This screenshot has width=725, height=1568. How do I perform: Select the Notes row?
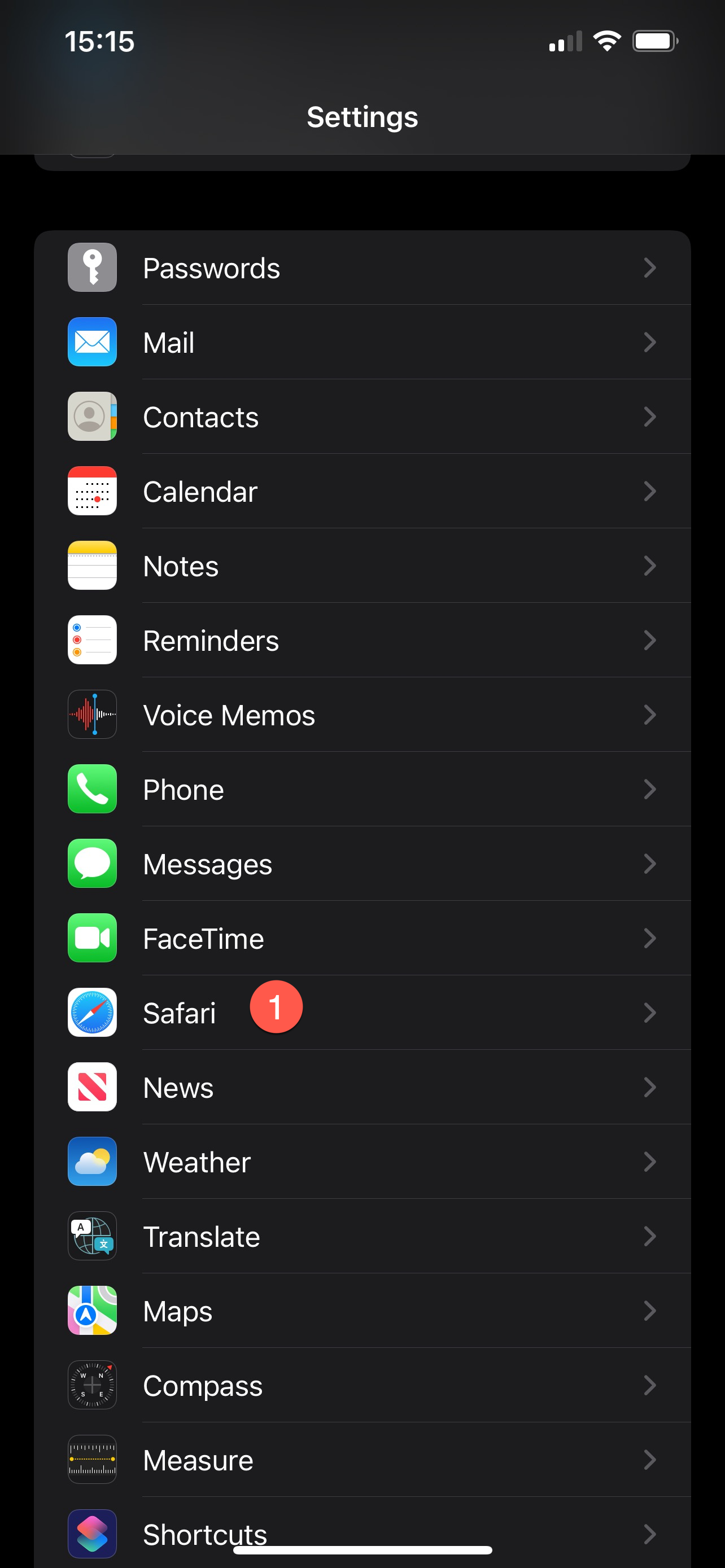click(x=362, y=566)
